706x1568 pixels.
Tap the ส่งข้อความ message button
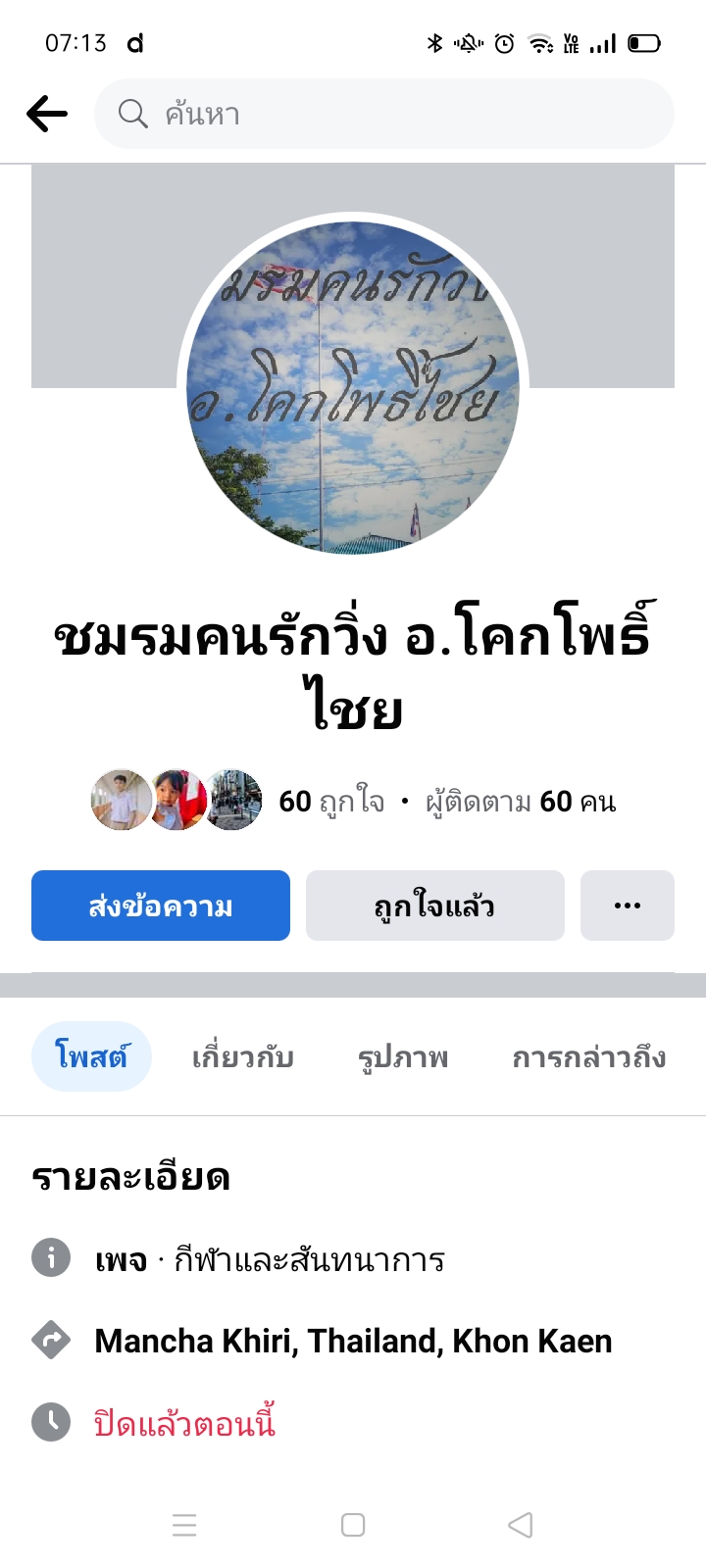click(x=161, y=906)
